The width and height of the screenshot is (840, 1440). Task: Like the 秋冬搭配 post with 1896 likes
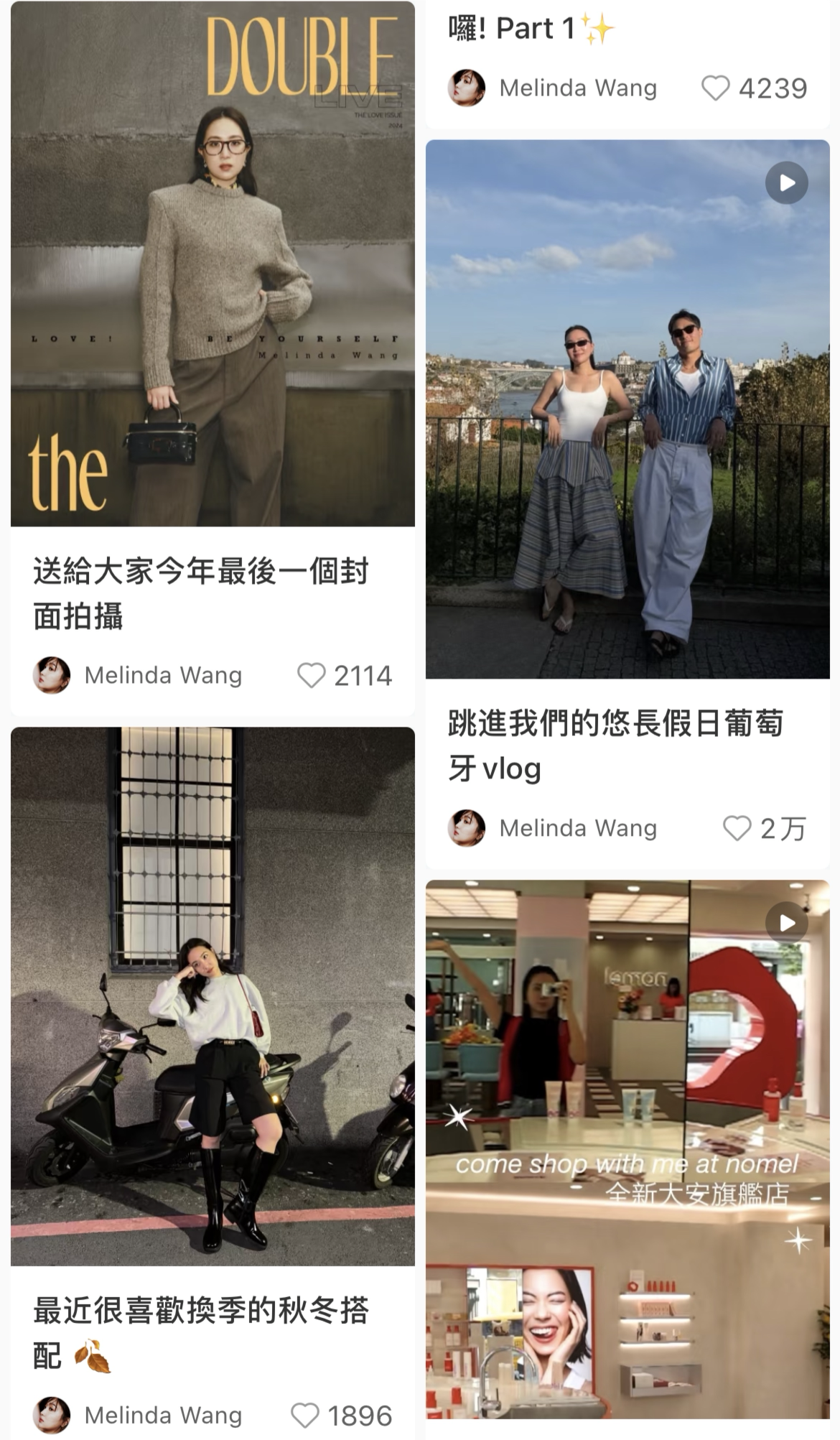point(305,1415)
